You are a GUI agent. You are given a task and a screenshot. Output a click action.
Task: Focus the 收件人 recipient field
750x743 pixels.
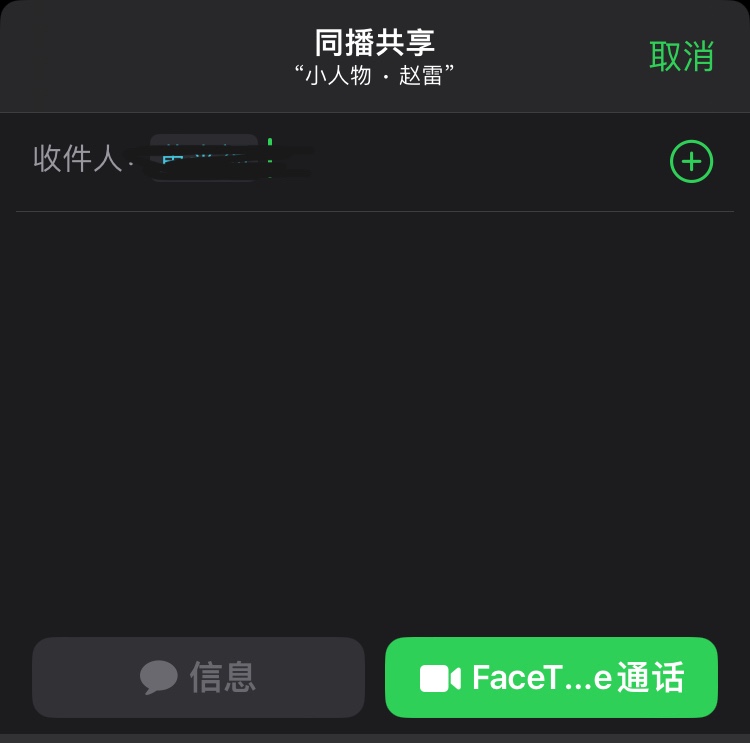tap(450, 161)
